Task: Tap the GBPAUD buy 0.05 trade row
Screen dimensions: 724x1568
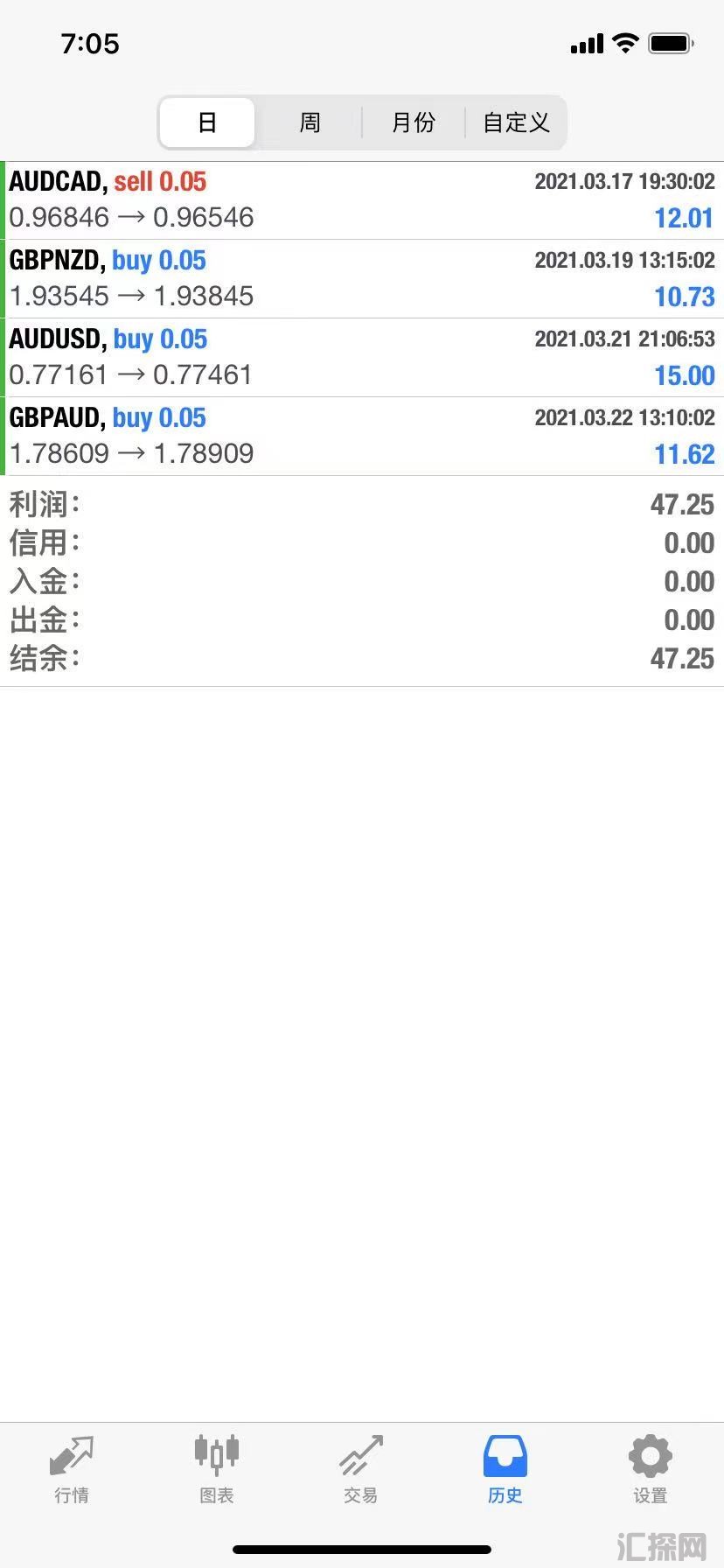Action: click(362, 437)
